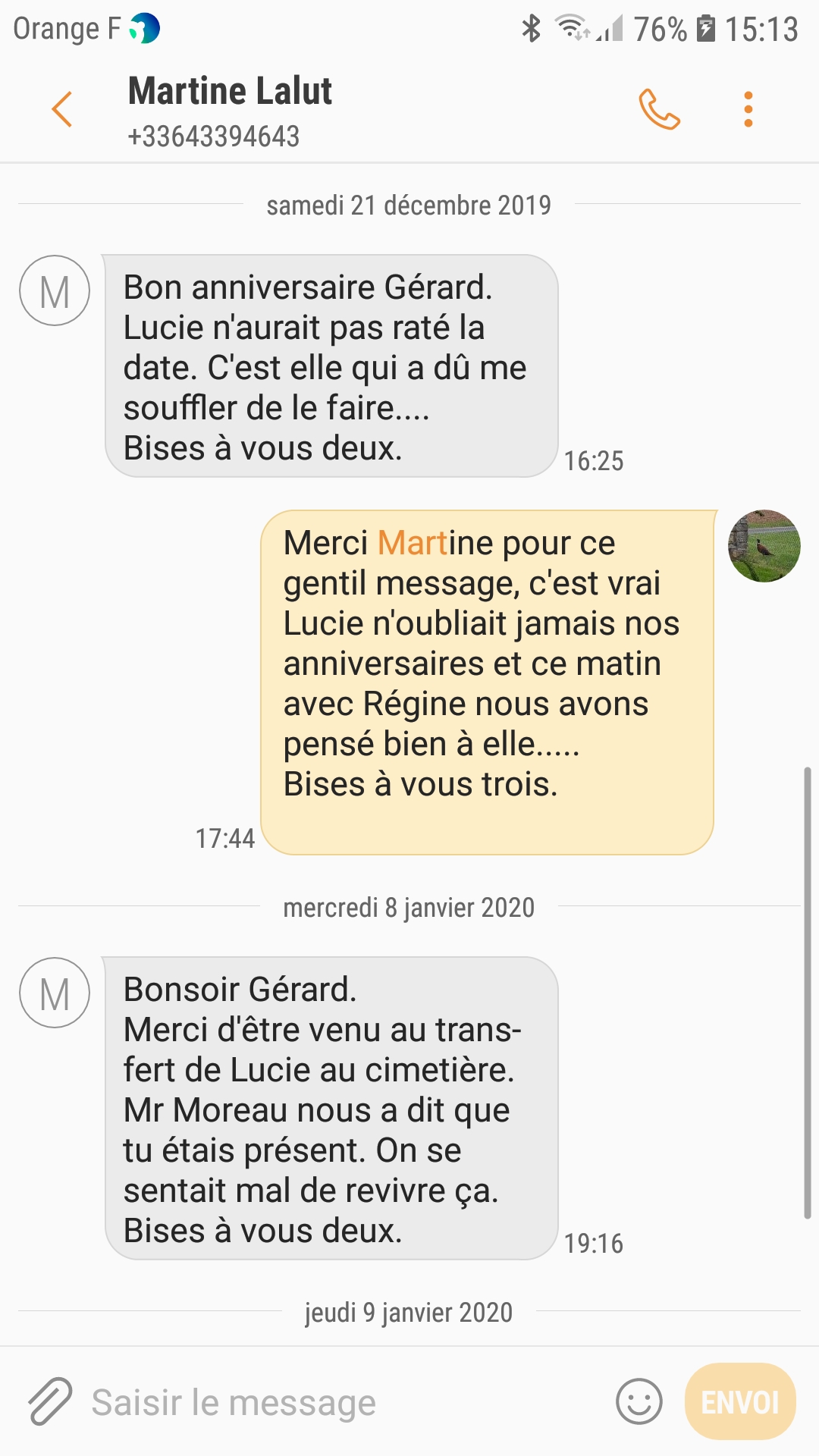Screen dimensions: 819x1456
Task: Open my pheasant profile picture
Action: click(764, 546)
